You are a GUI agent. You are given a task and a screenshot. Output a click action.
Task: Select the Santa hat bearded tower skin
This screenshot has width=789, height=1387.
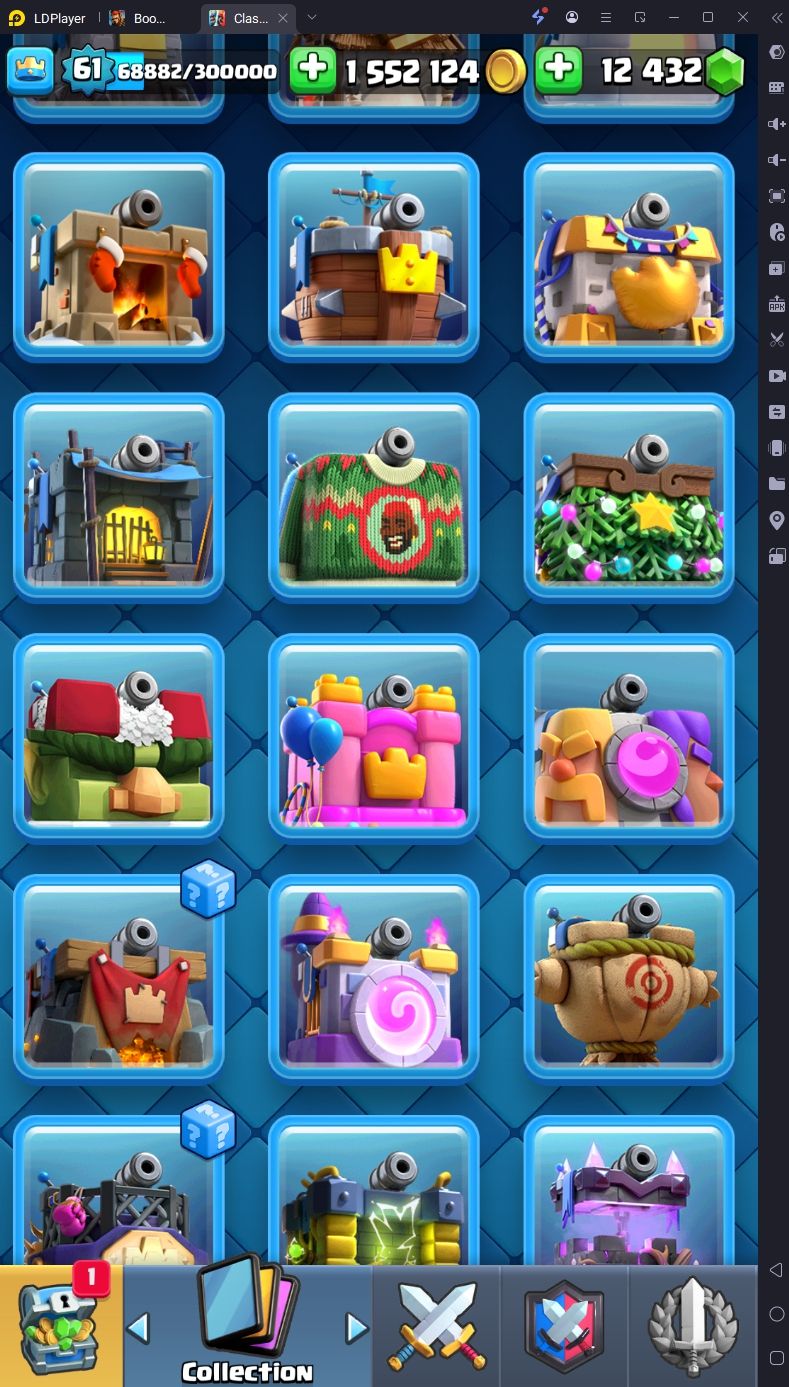(119, 740)
